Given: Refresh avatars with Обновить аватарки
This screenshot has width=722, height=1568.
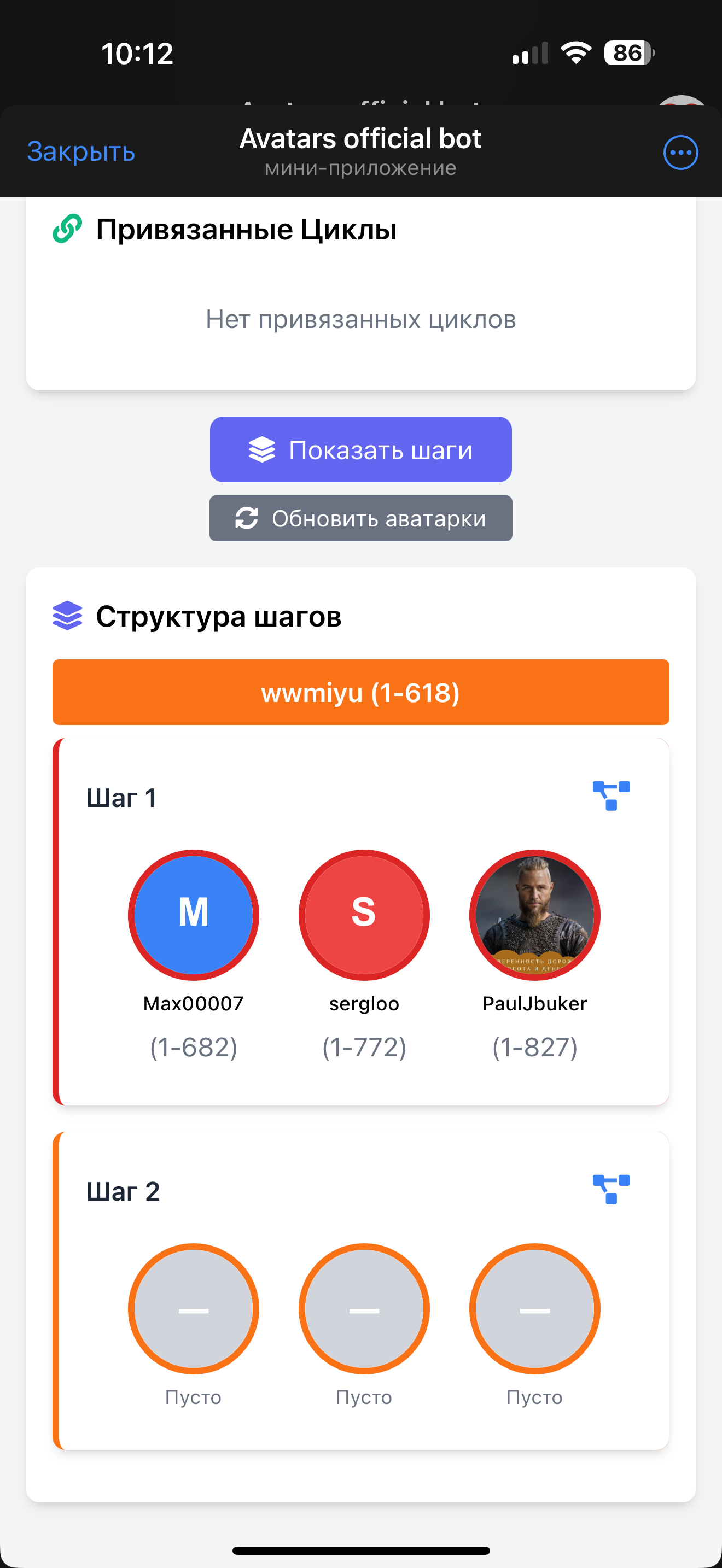Looking at the screenshot, I should click(360, 518).
